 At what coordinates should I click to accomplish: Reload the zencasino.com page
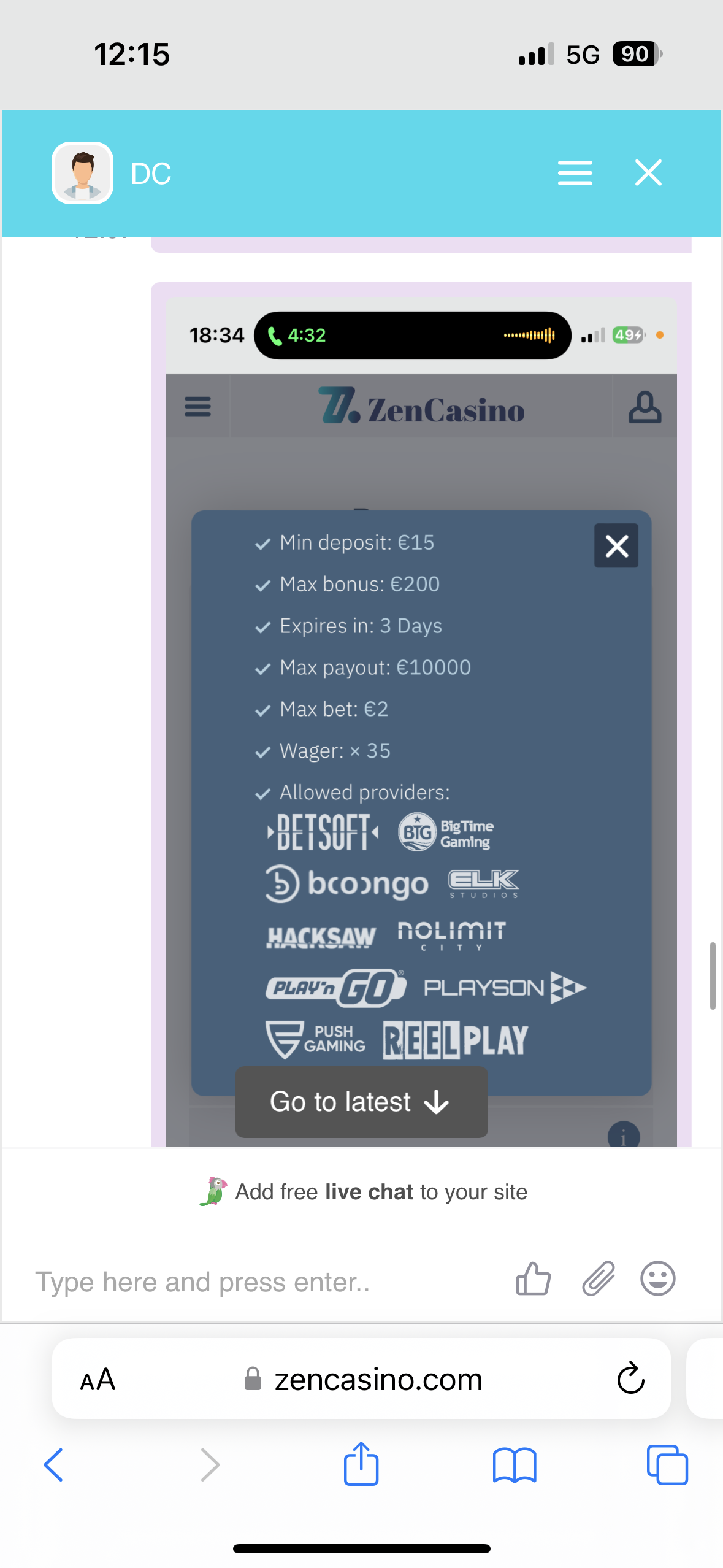[x=630, y=1380]
